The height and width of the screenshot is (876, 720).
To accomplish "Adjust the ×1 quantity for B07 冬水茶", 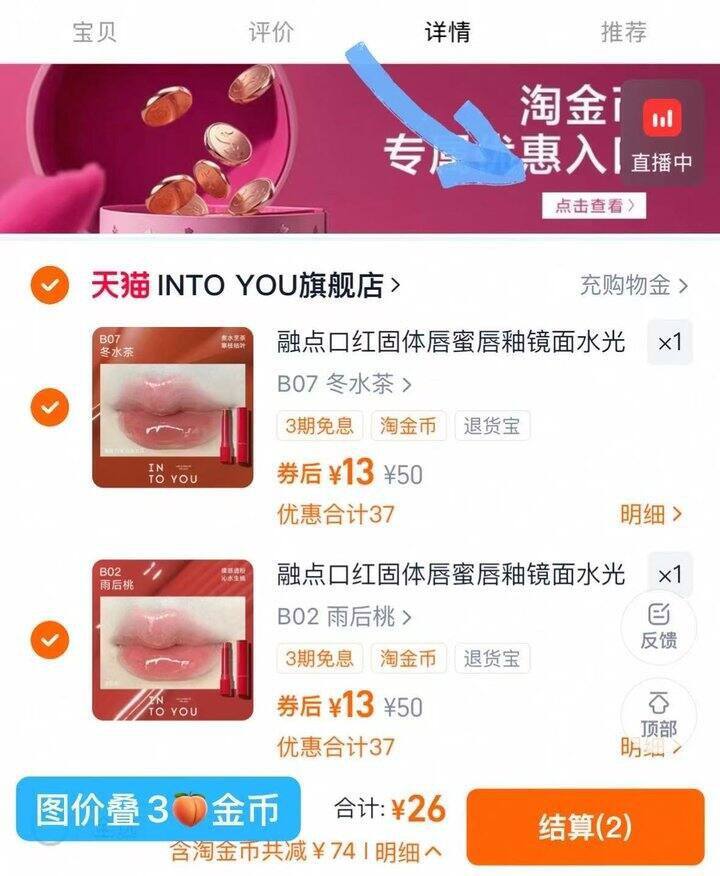I will point(669,343).
